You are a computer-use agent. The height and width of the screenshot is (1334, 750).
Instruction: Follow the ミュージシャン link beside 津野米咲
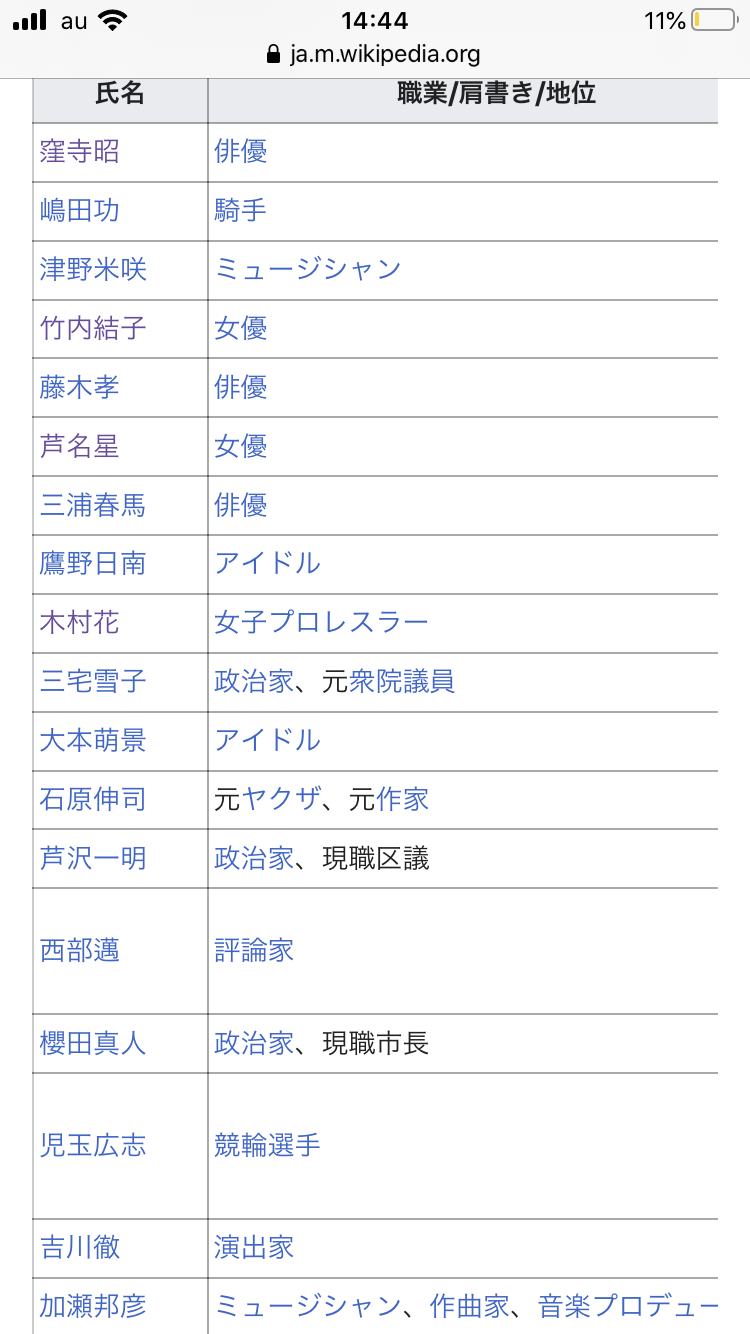[x=308, y=270]
